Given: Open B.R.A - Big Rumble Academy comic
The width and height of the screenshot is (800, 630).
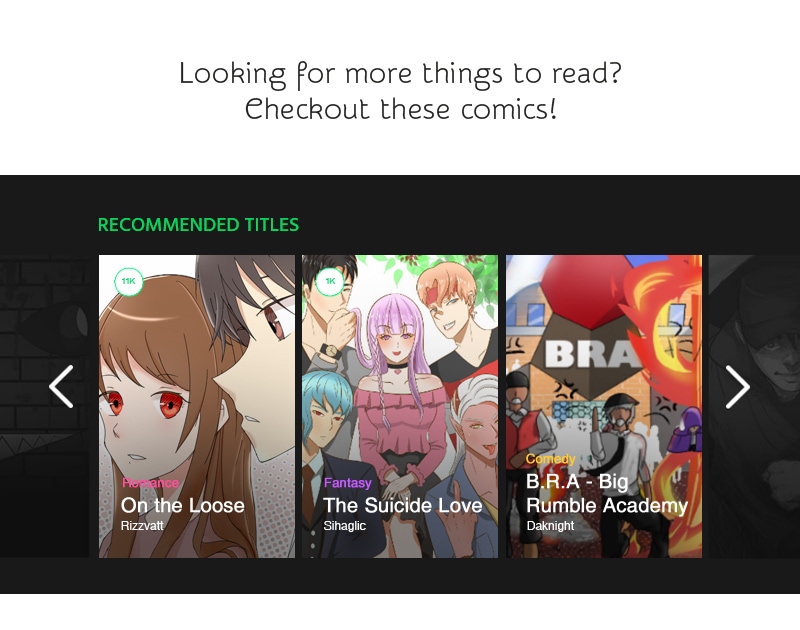Looking at the screenshot, I should click(x=604, y=406).
